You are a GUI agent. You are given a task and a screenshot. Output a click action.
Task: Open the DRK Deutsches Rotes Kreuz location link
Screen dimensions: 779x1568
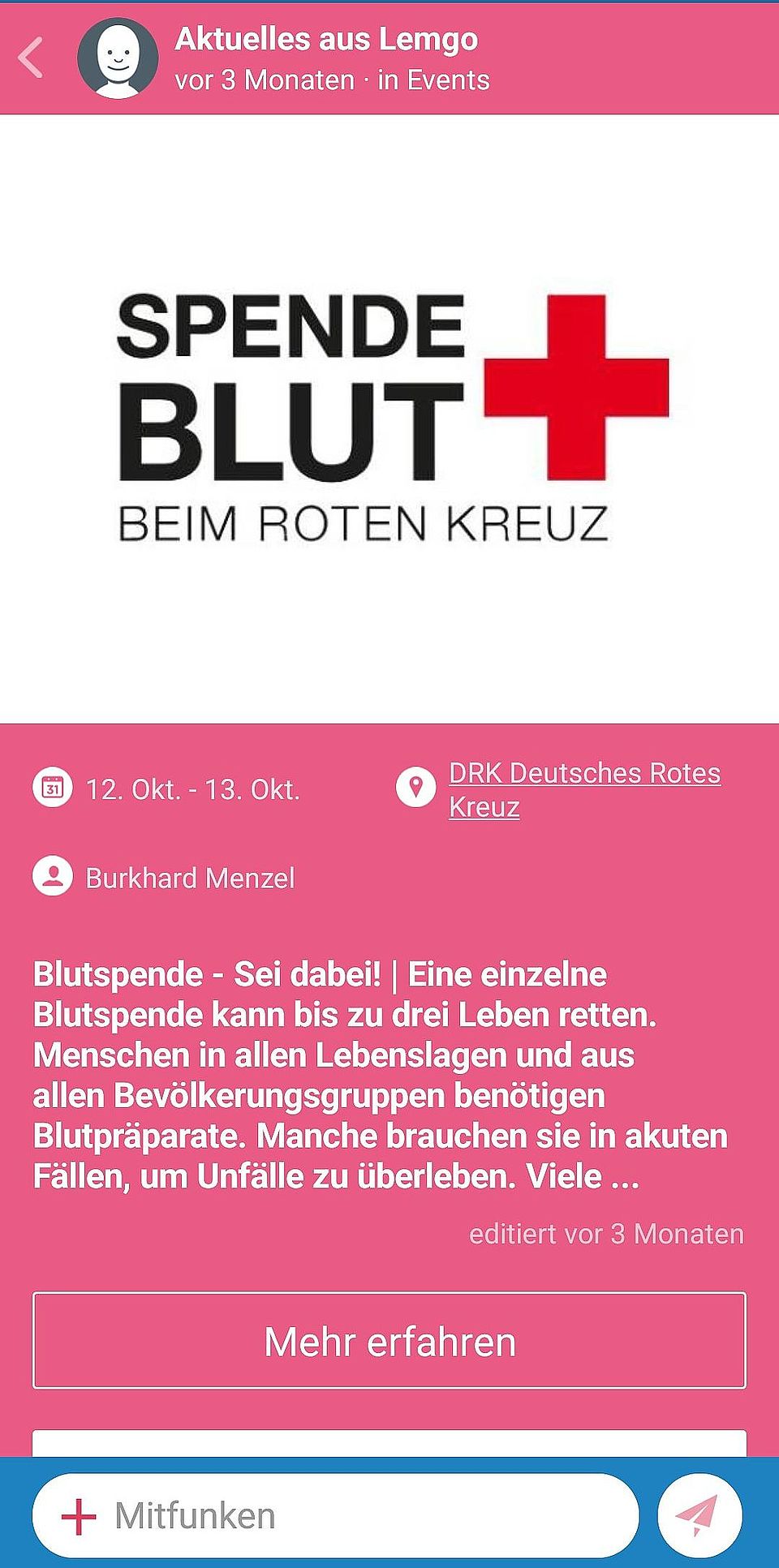click(584, 790)
